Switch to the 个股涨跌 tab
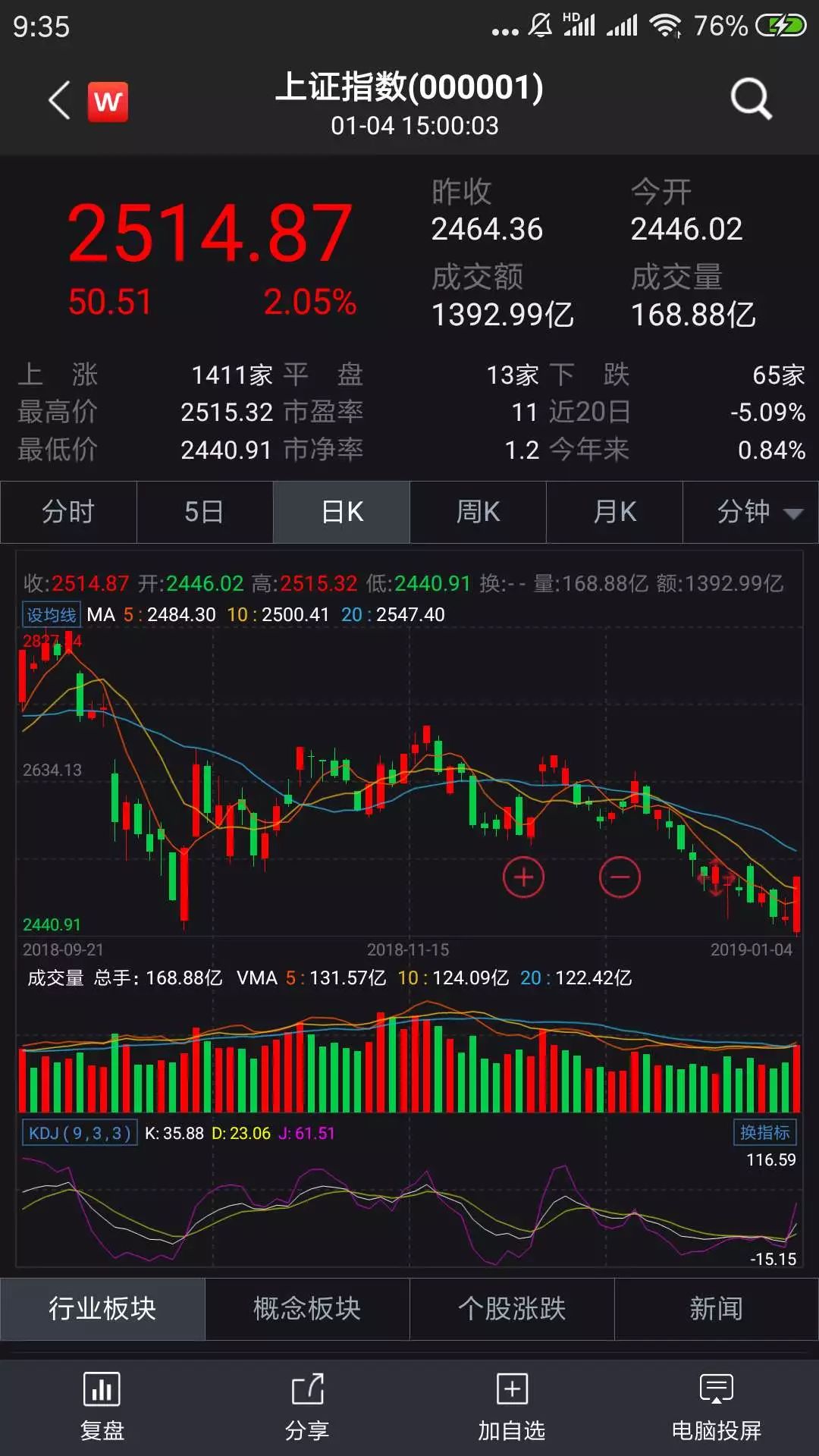The height and width of the screenshot is (1456, 819). click(512, 1309)
